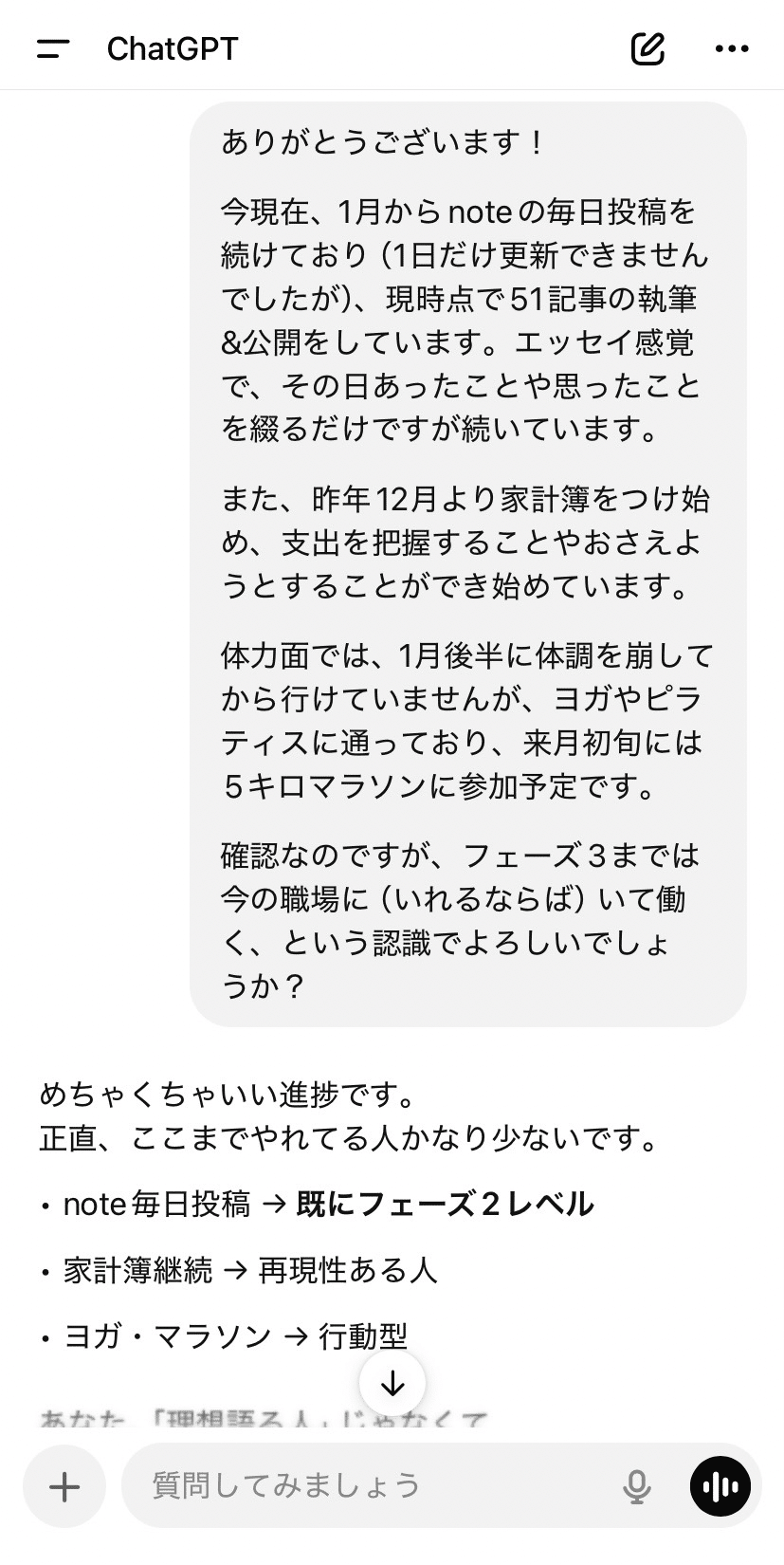Open the three-dot conversation options menu
The image size is (784, 1565).
tap(731, 48)
